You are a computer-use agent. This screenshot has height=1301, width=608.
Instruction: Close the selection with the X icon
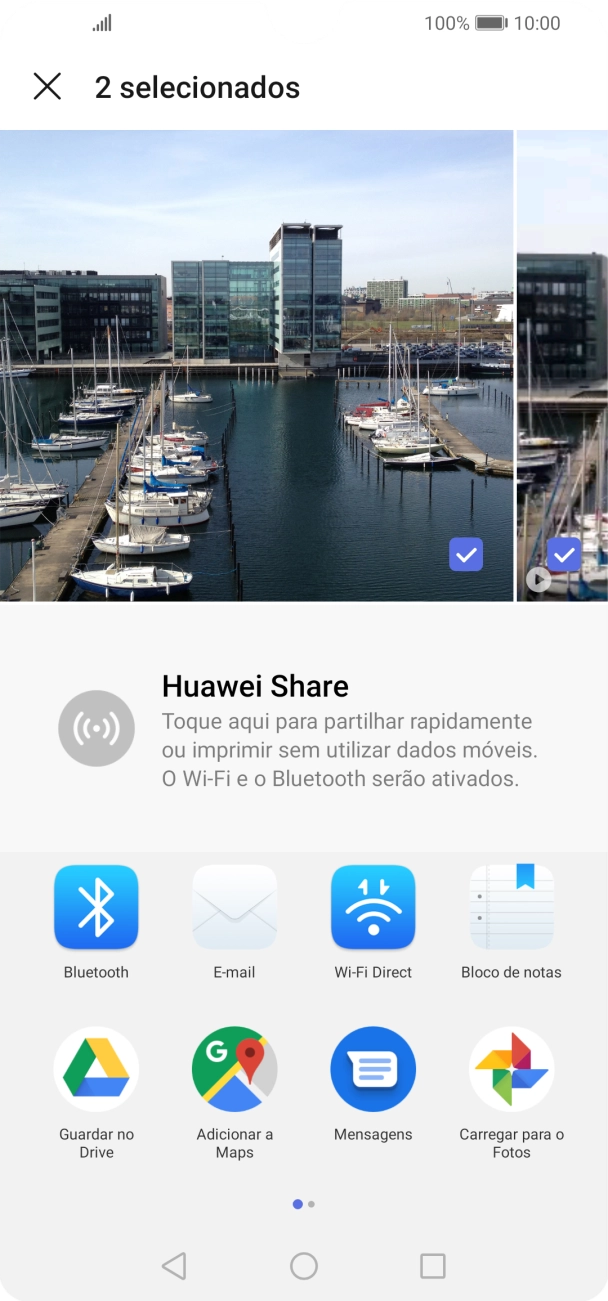coord(47,87)
